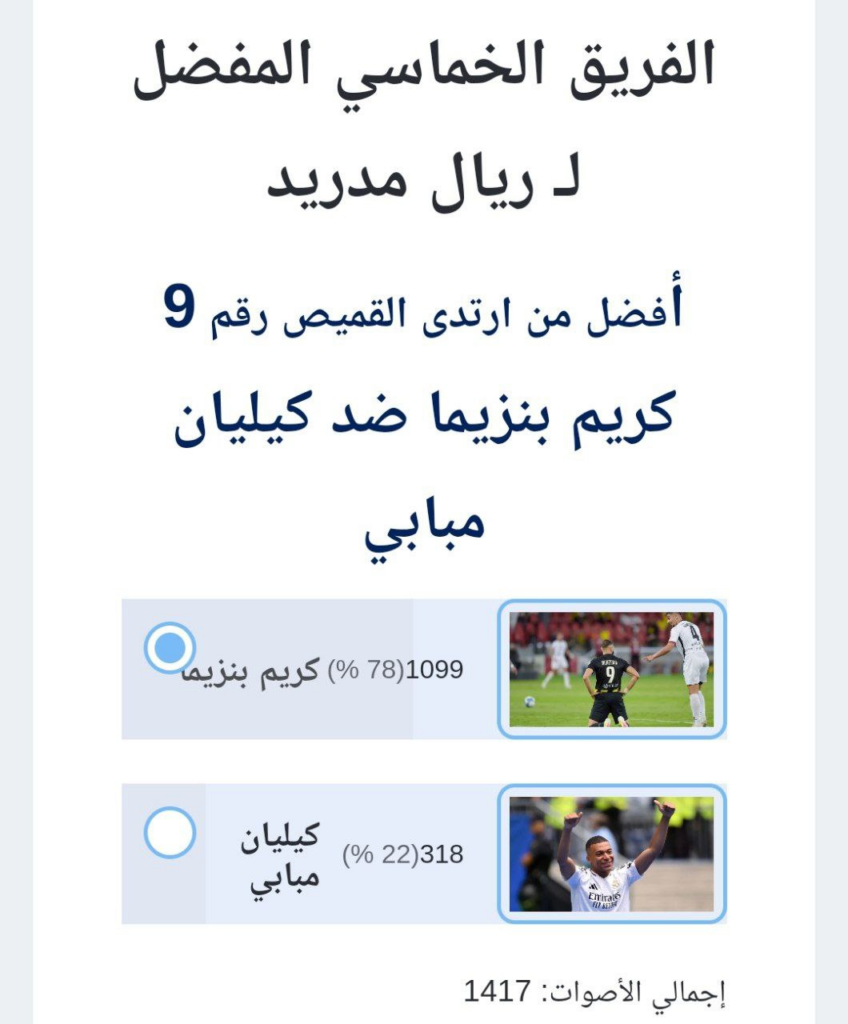Select the Karim Benzema radio option
The height and width of the screenshot is (1024, 848).
(170, 648)
